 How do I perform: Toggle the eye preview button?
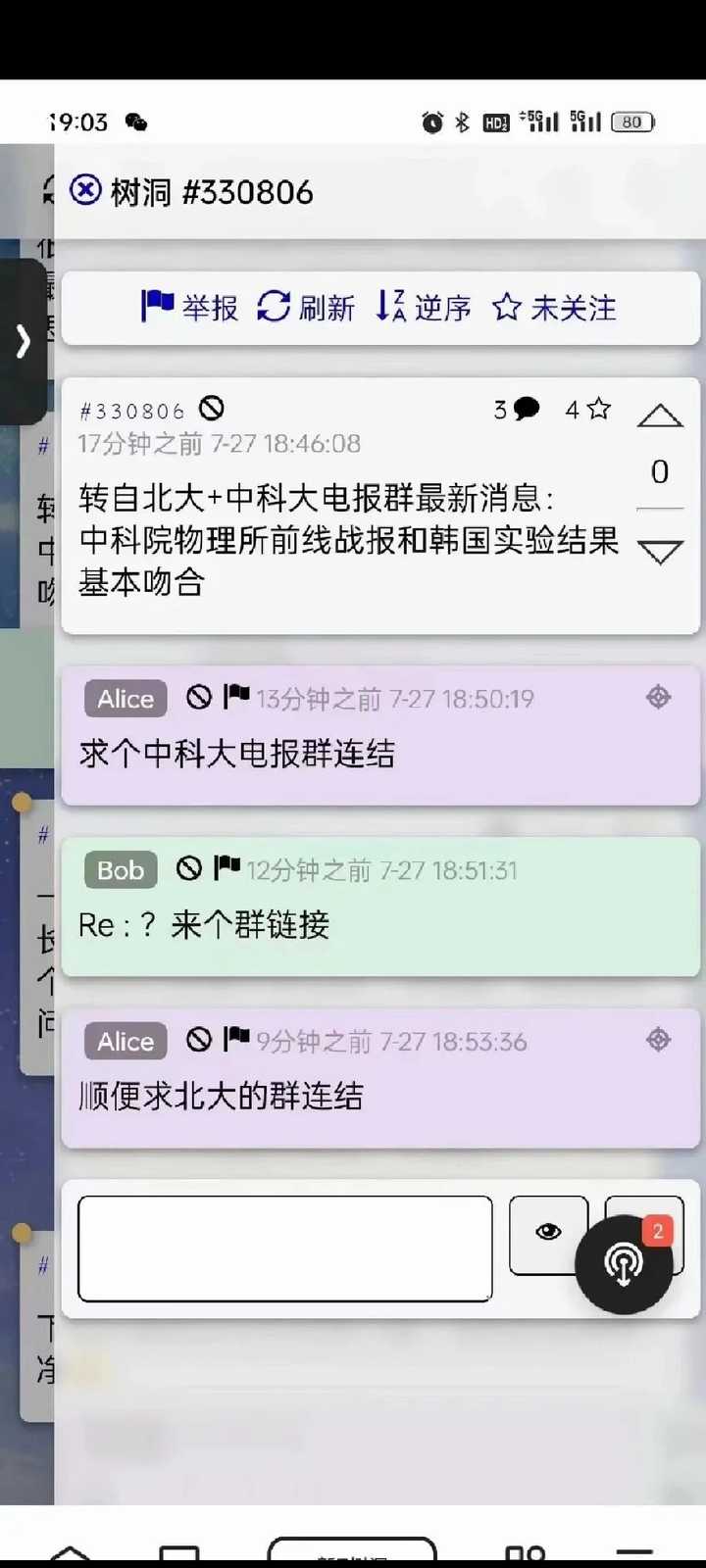548,1233
